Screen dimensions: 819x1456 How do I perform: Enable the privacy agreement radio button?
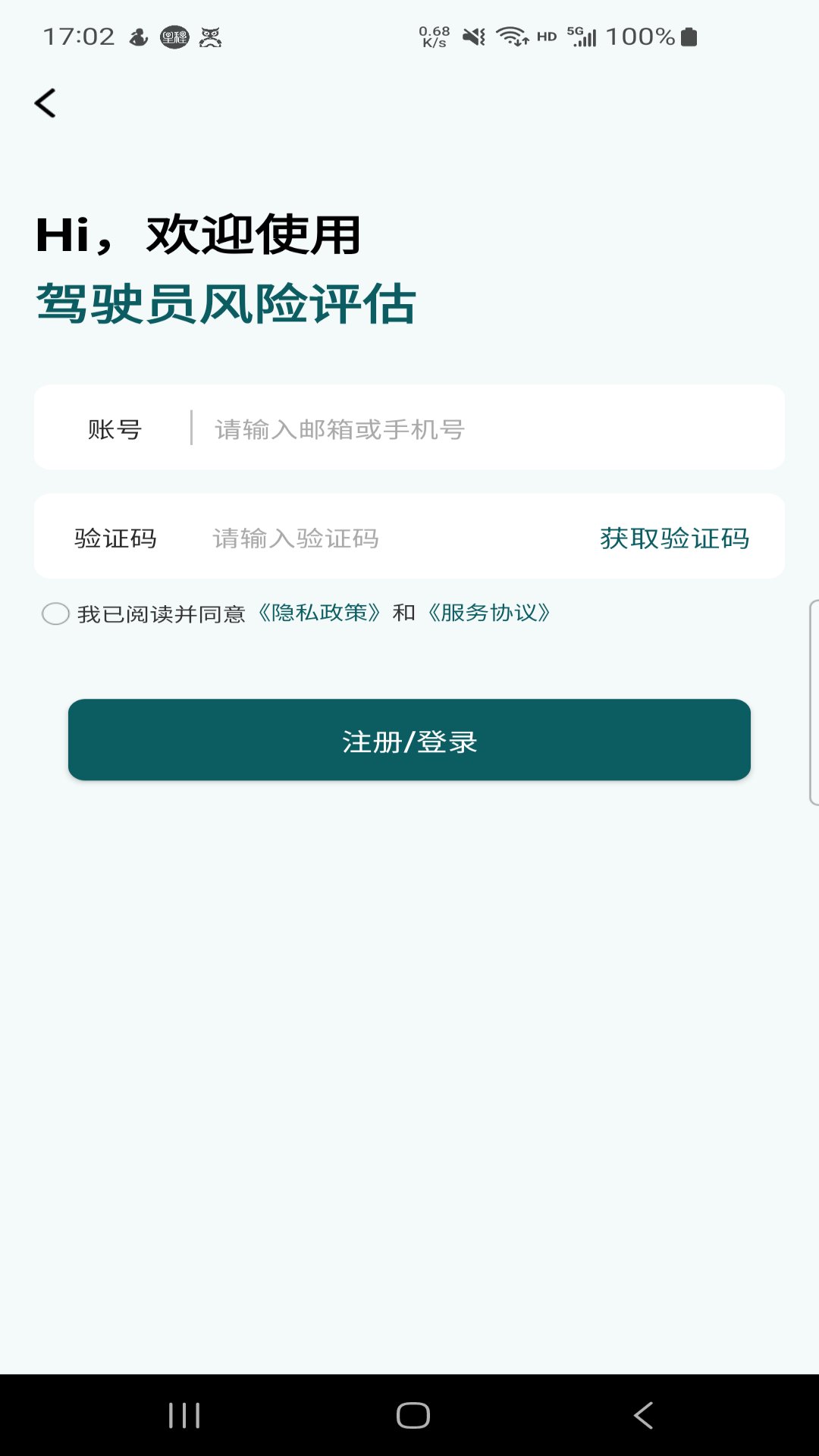click(56, 614)
